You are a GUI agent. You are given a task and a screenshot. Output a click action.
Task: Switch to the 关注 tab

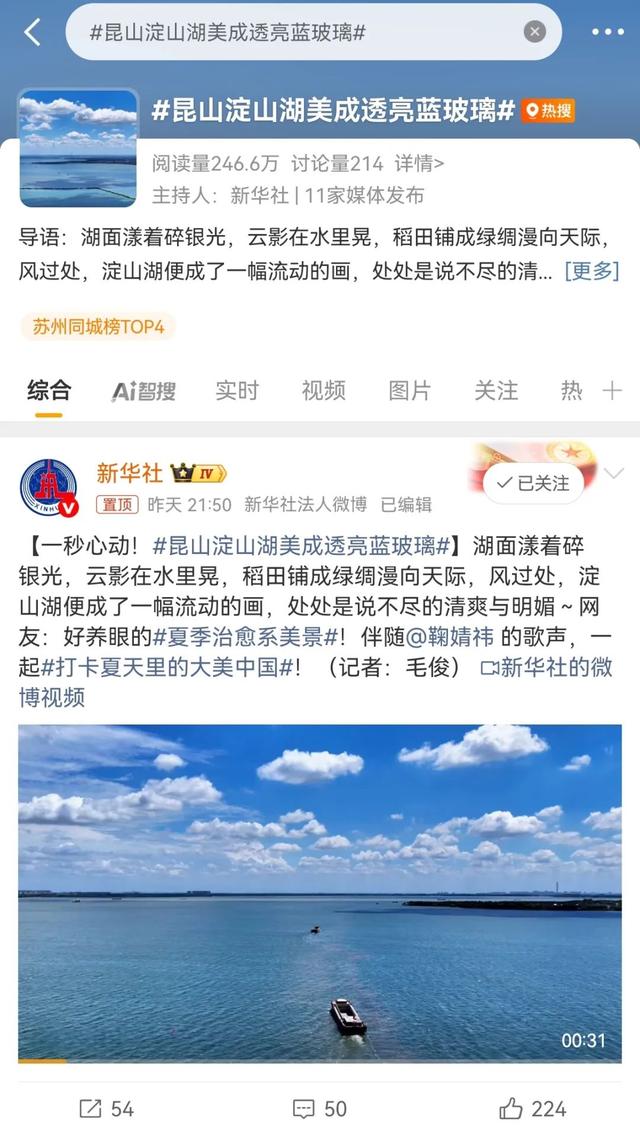[x=496, y=390]
